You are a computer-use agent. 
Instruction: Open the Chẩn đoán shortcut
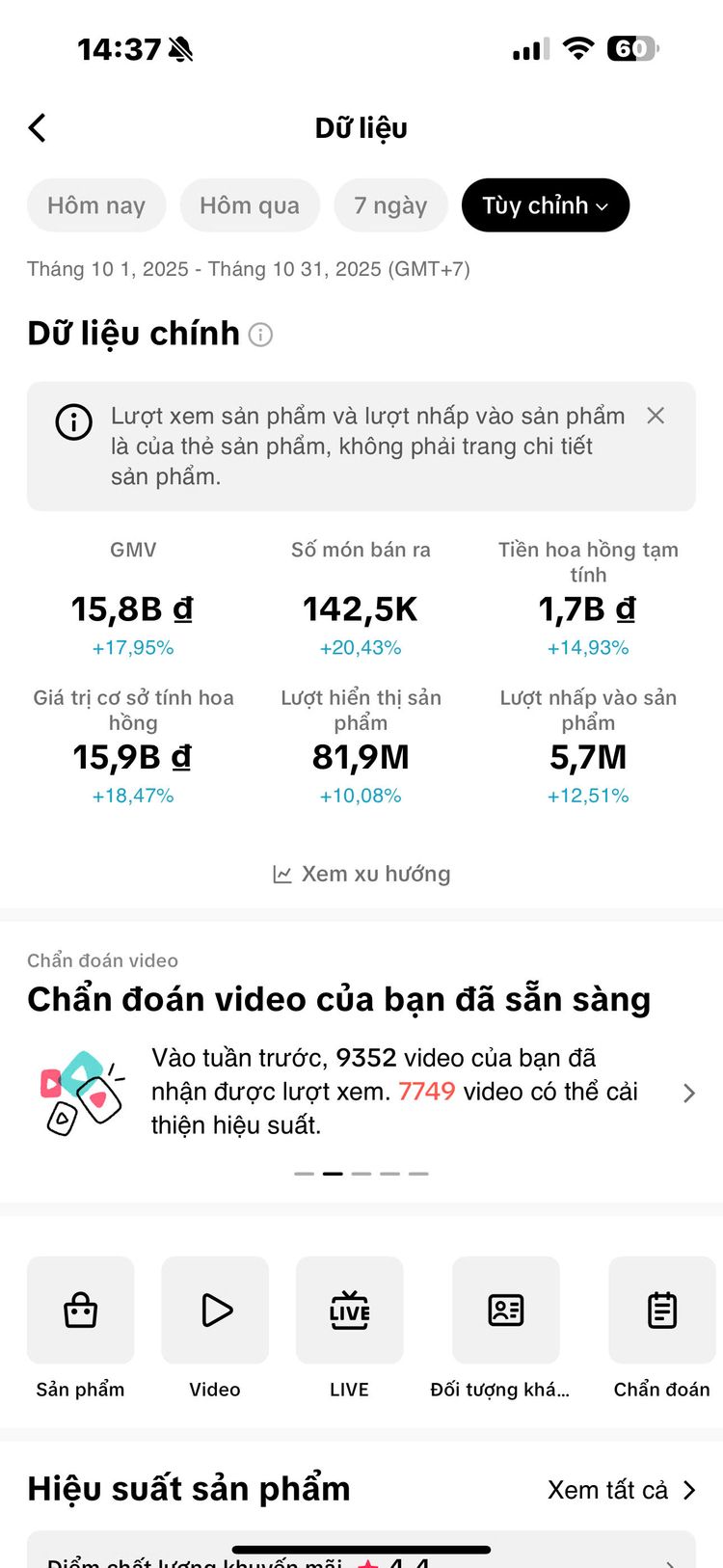click(x=661, y=1311)
